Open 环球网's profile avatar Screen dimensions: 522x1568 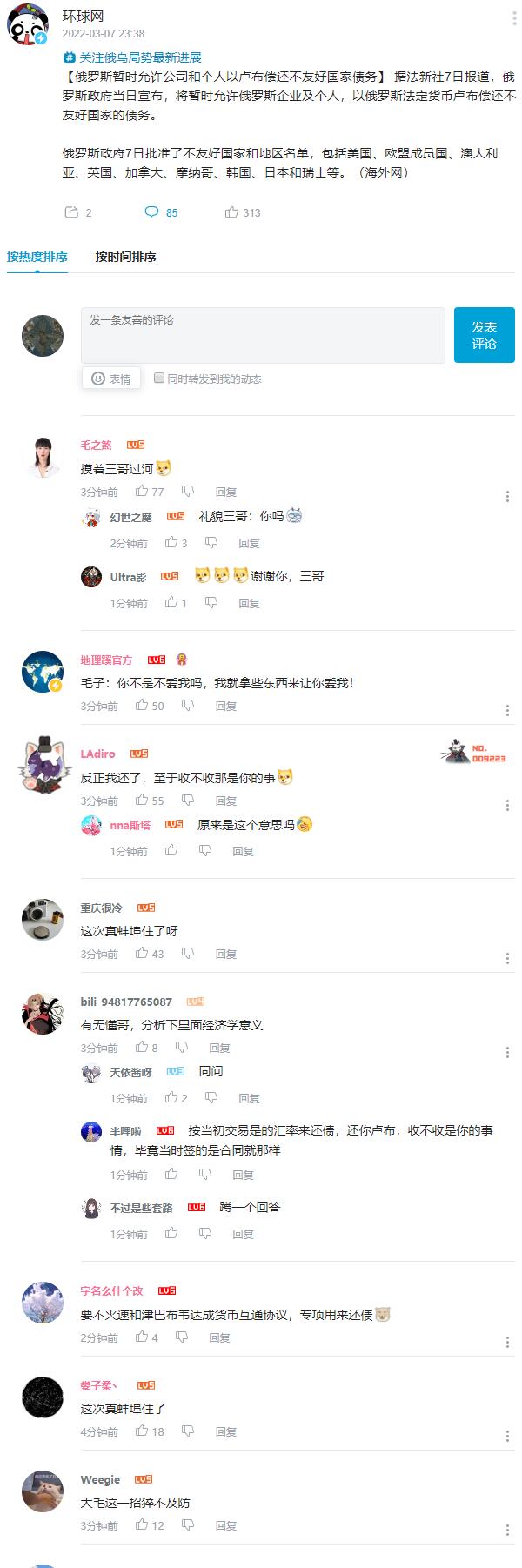pos(27,25)
